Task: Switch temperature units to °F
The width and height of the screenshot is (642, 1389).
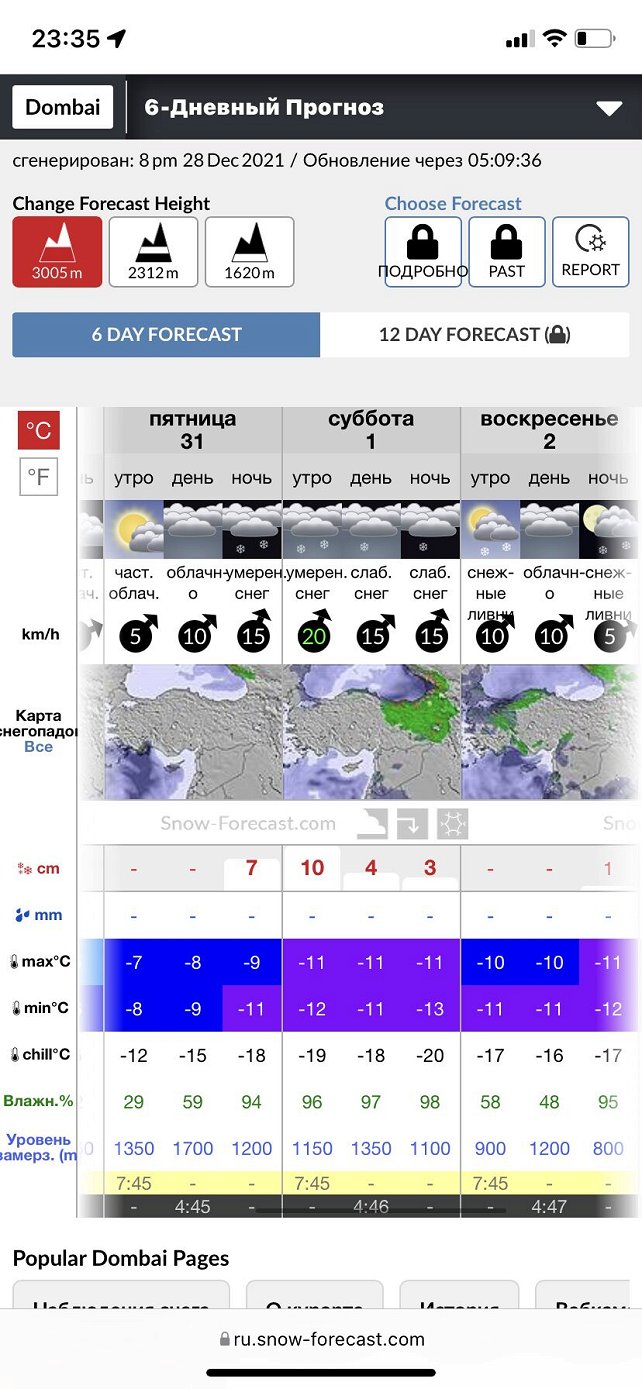Action: (x=38, y=477)
